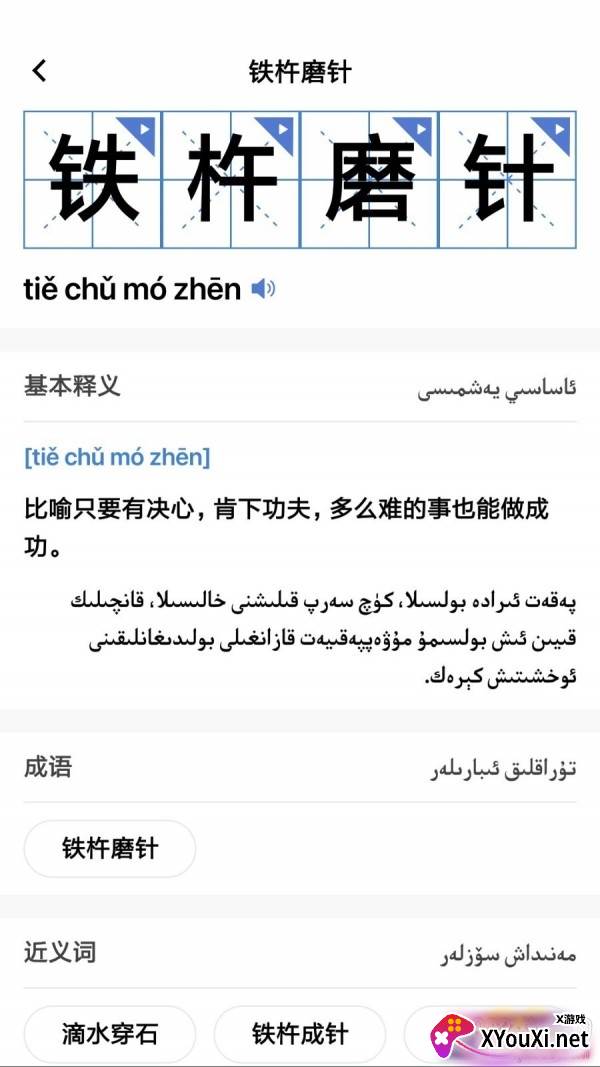Image resolution: width=600 pixels, height=1067 pixels.
Task: Open the synonym 滴水穿石
Action: coord(110,1033)
